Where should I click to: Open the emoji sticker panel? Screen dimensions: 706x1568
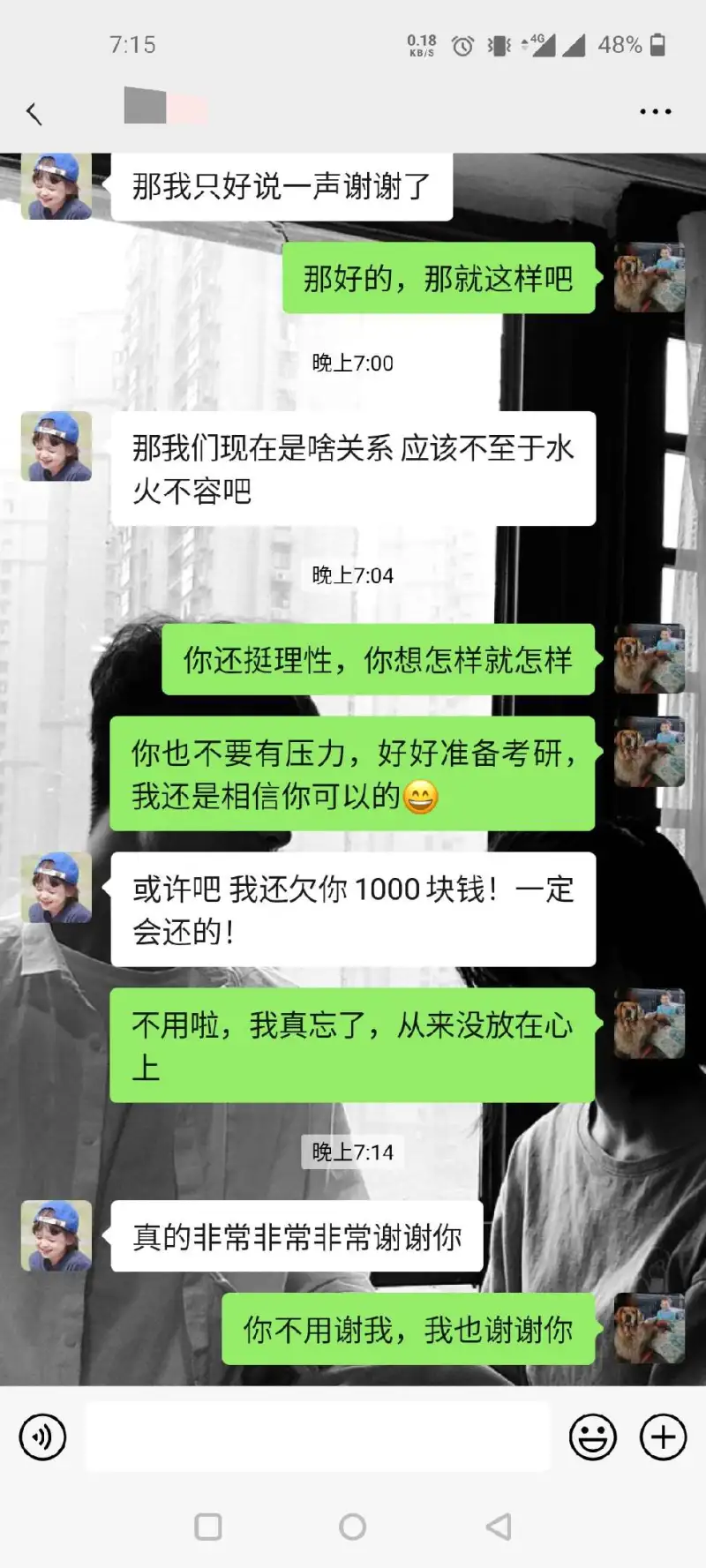pyautogui.click(x=592, y=1437)
